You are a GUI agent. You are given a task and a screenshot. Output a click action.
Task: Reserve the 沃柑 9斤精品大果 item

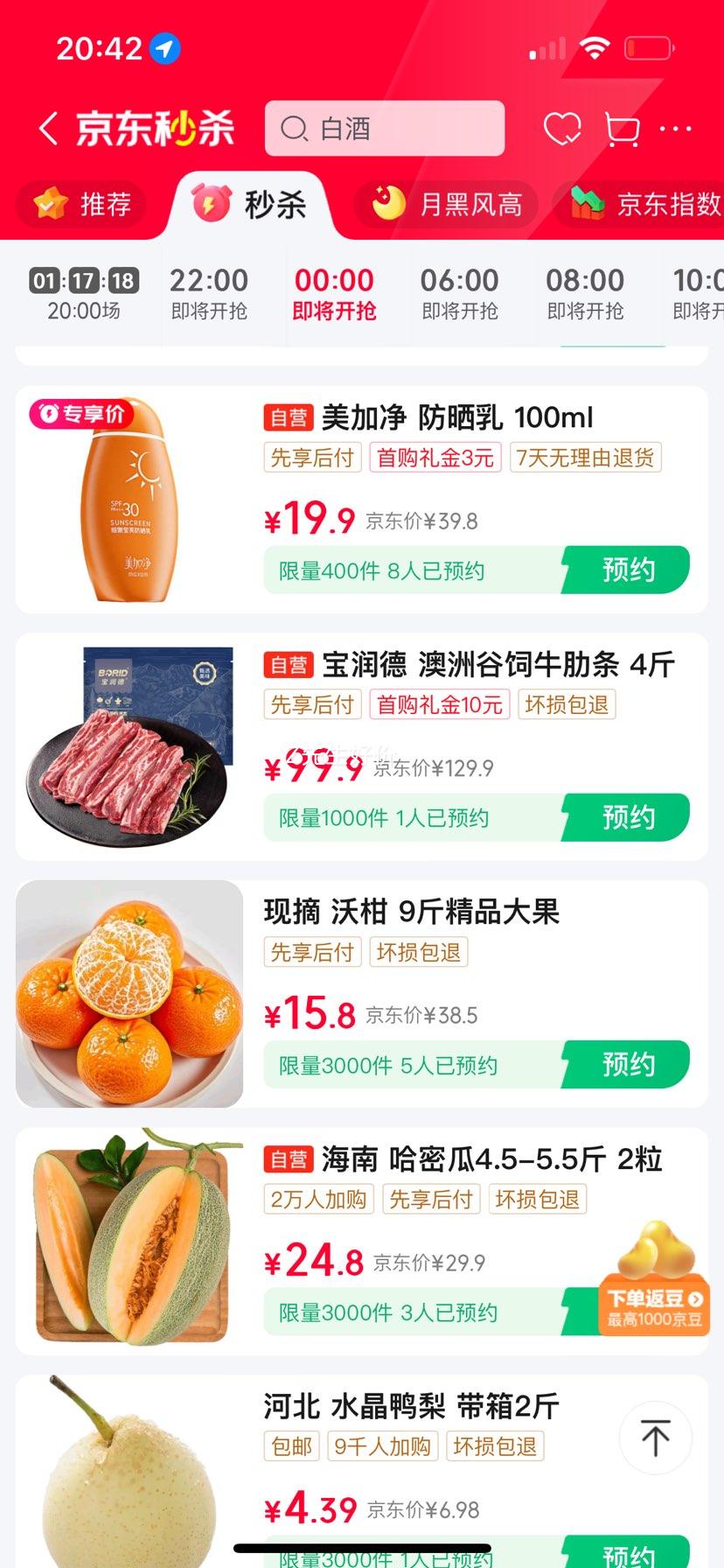tap(626, 1064)
